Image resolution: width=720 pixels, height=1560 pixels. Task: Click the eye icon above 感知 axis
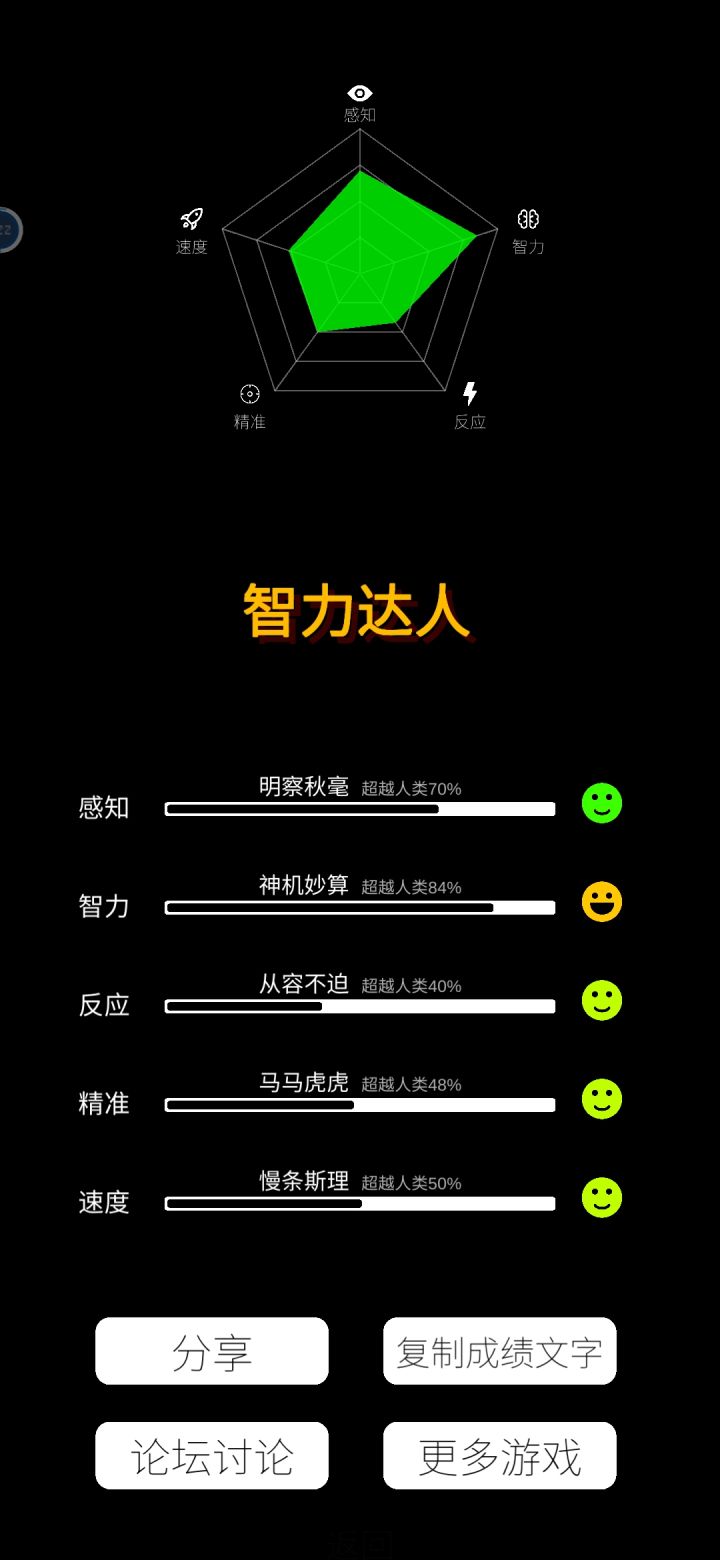tap(359, 91)
